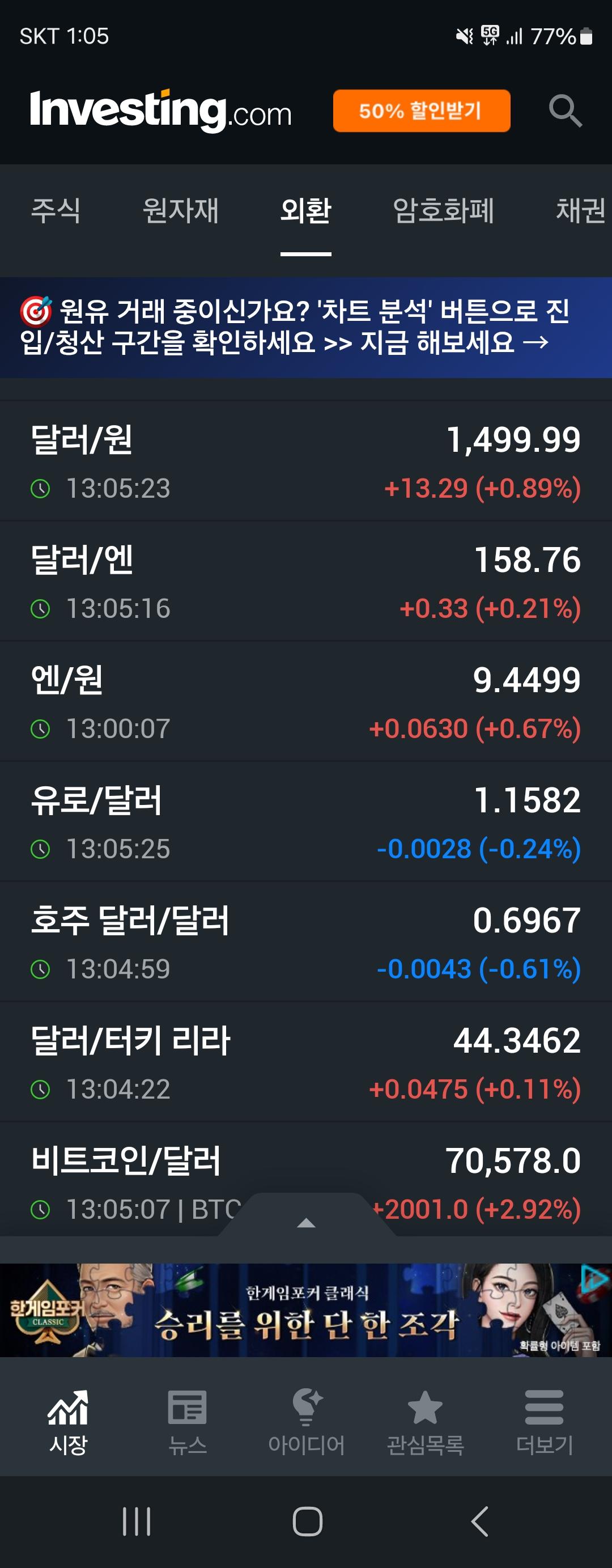Open the 채권 tab
Viewport: 612px width, 1568px height.
580,211
